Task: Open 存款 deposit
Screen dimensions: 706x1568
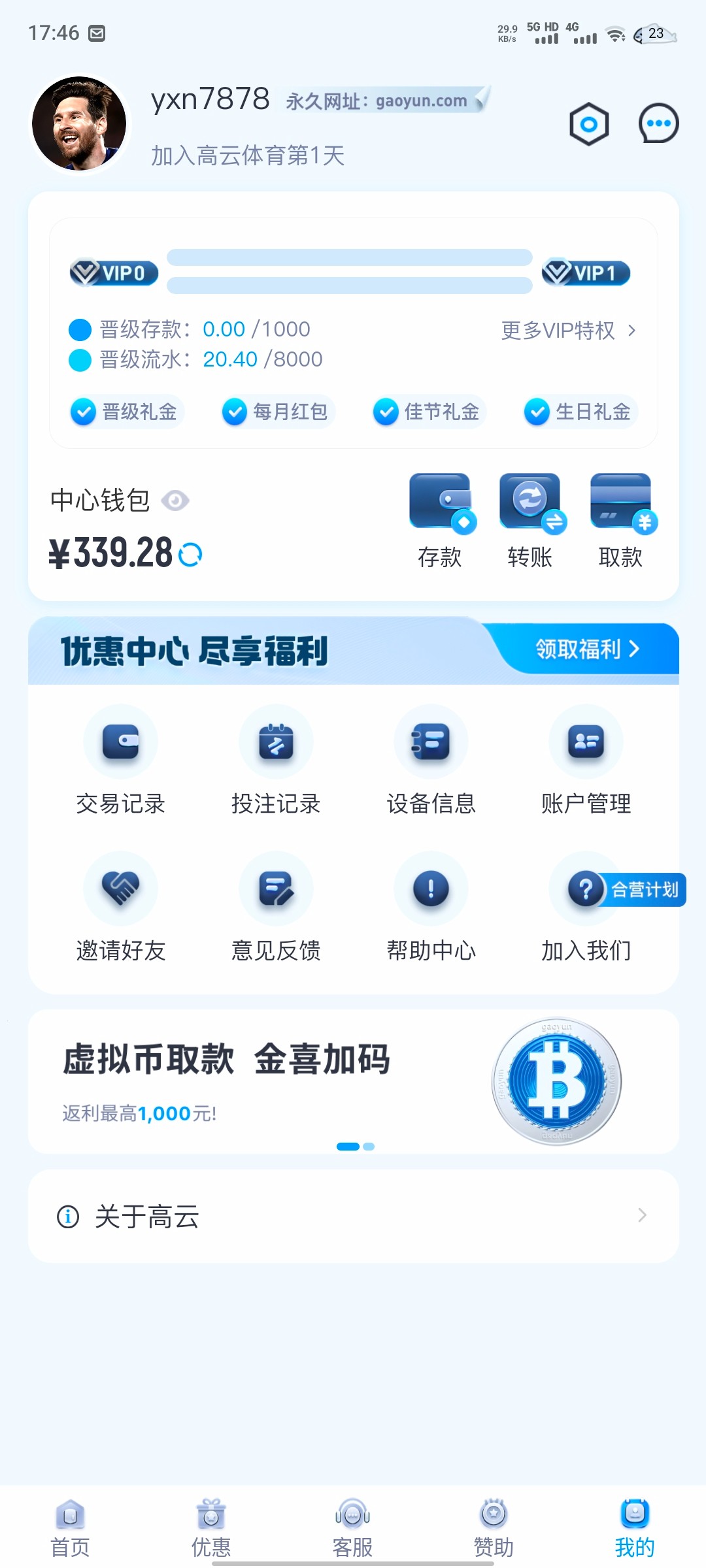Action: point(441,519)
